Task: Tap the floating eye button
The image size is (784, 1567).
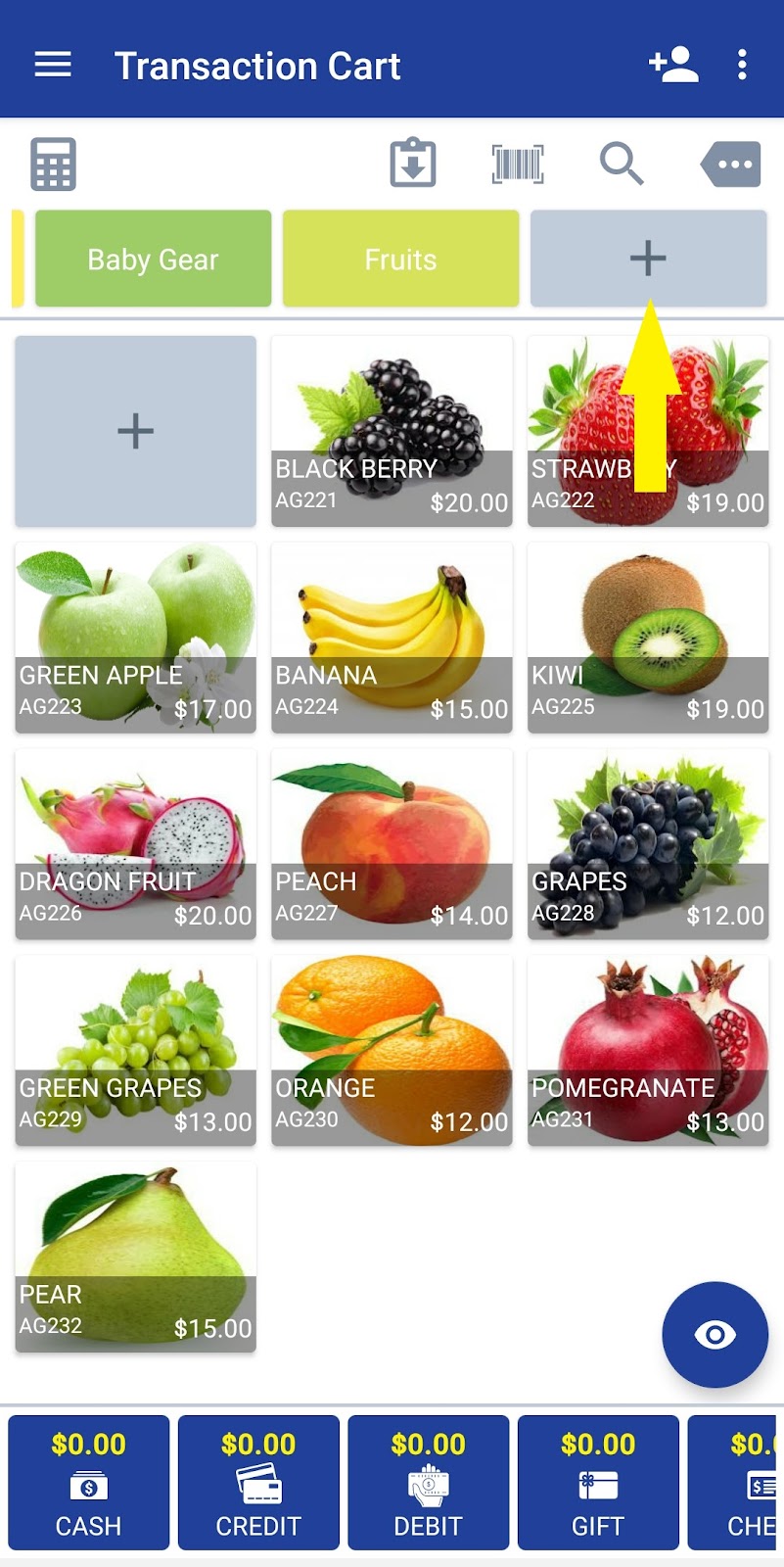Action: coord(715,1334)
